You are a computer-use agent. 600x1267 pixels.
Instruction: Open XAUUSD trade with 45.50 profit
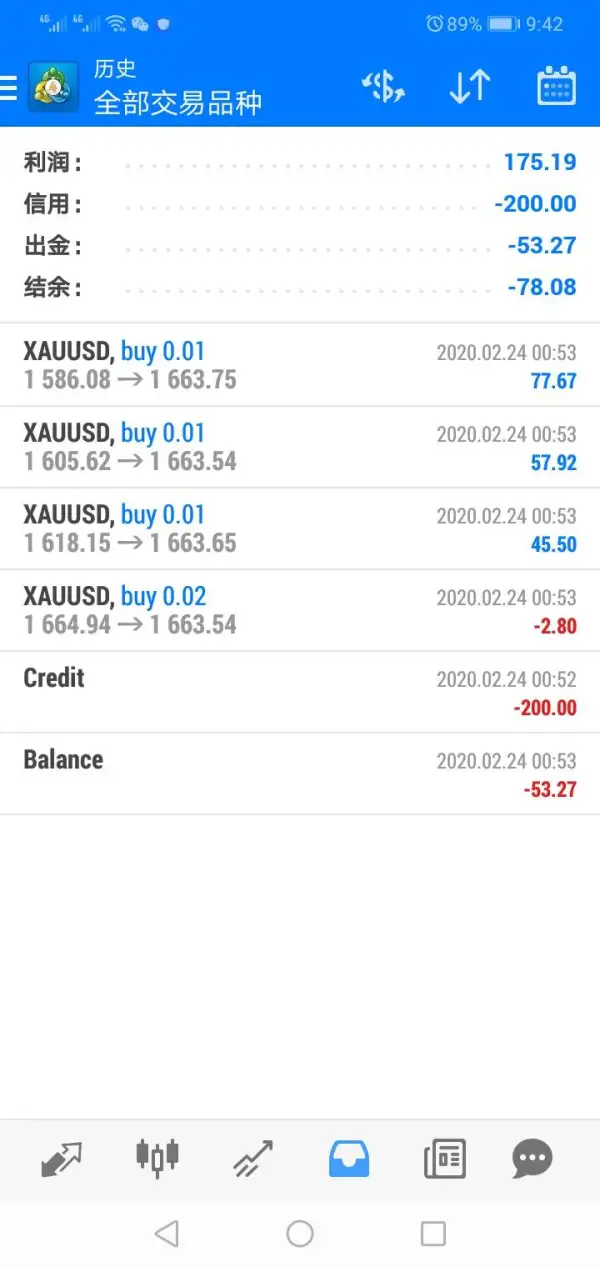click(x=300, y=529)
